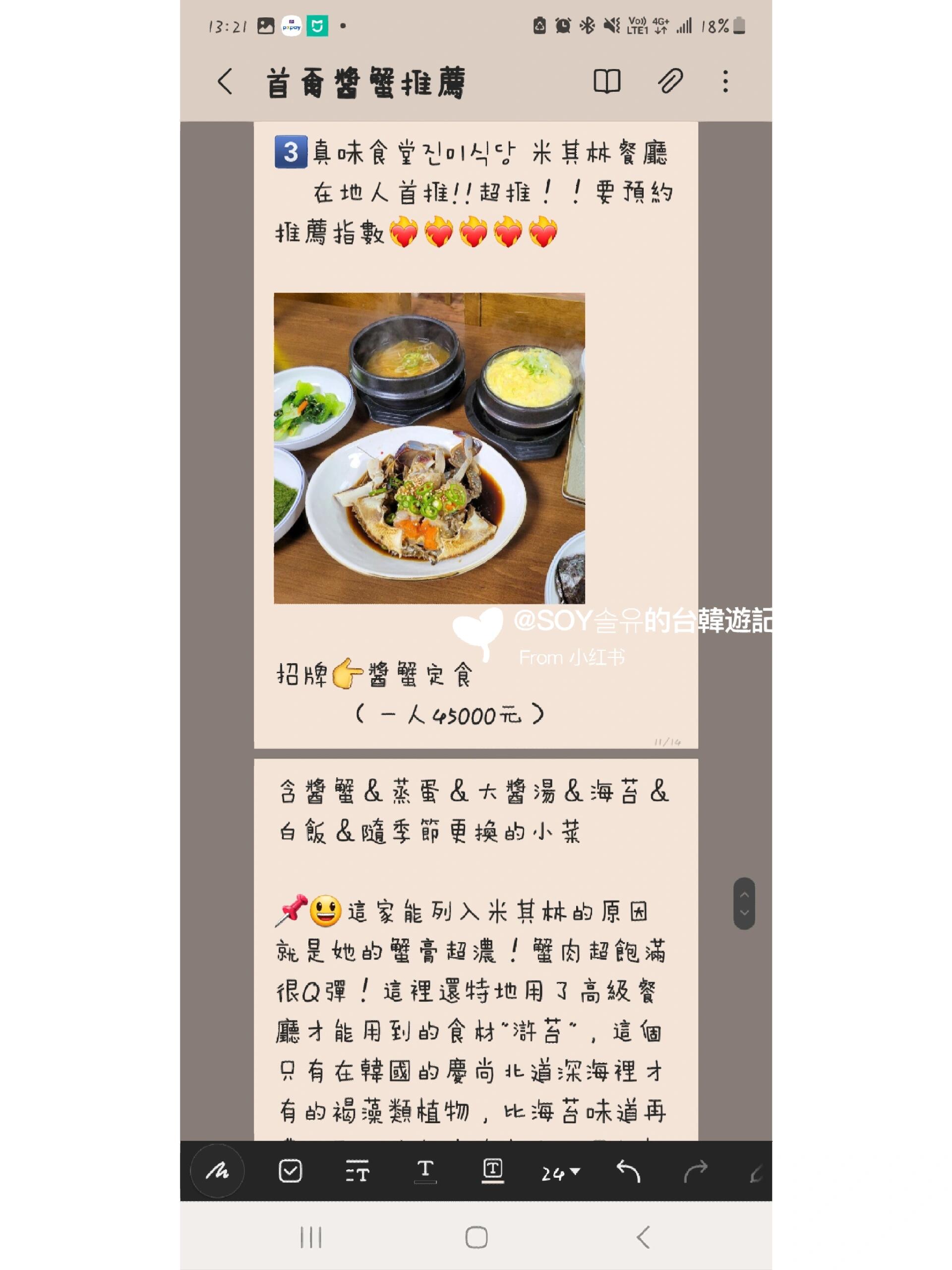
Task: Change the text background color
Action: pyautogui.click(x=492, y=1171)
